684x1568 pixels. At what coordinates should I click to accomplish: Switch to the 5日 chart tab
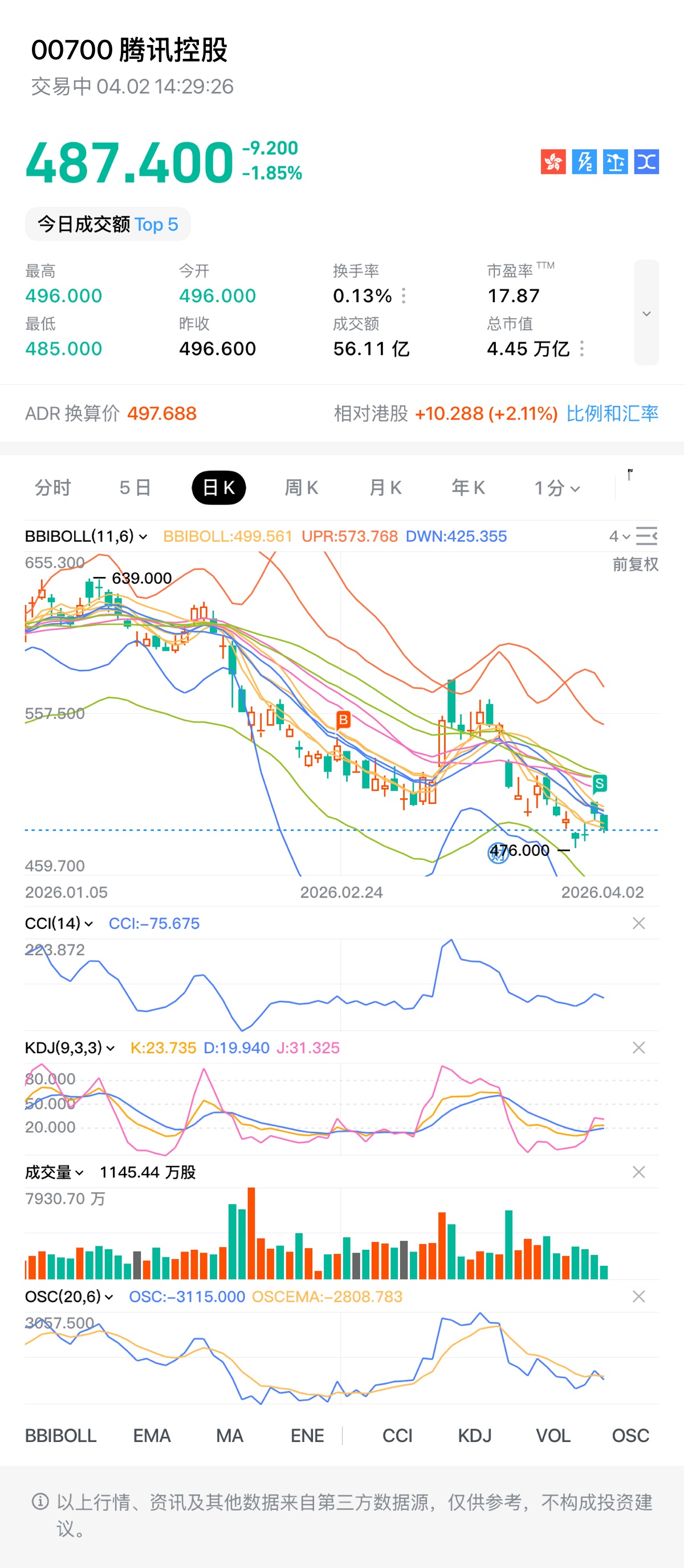135,488
